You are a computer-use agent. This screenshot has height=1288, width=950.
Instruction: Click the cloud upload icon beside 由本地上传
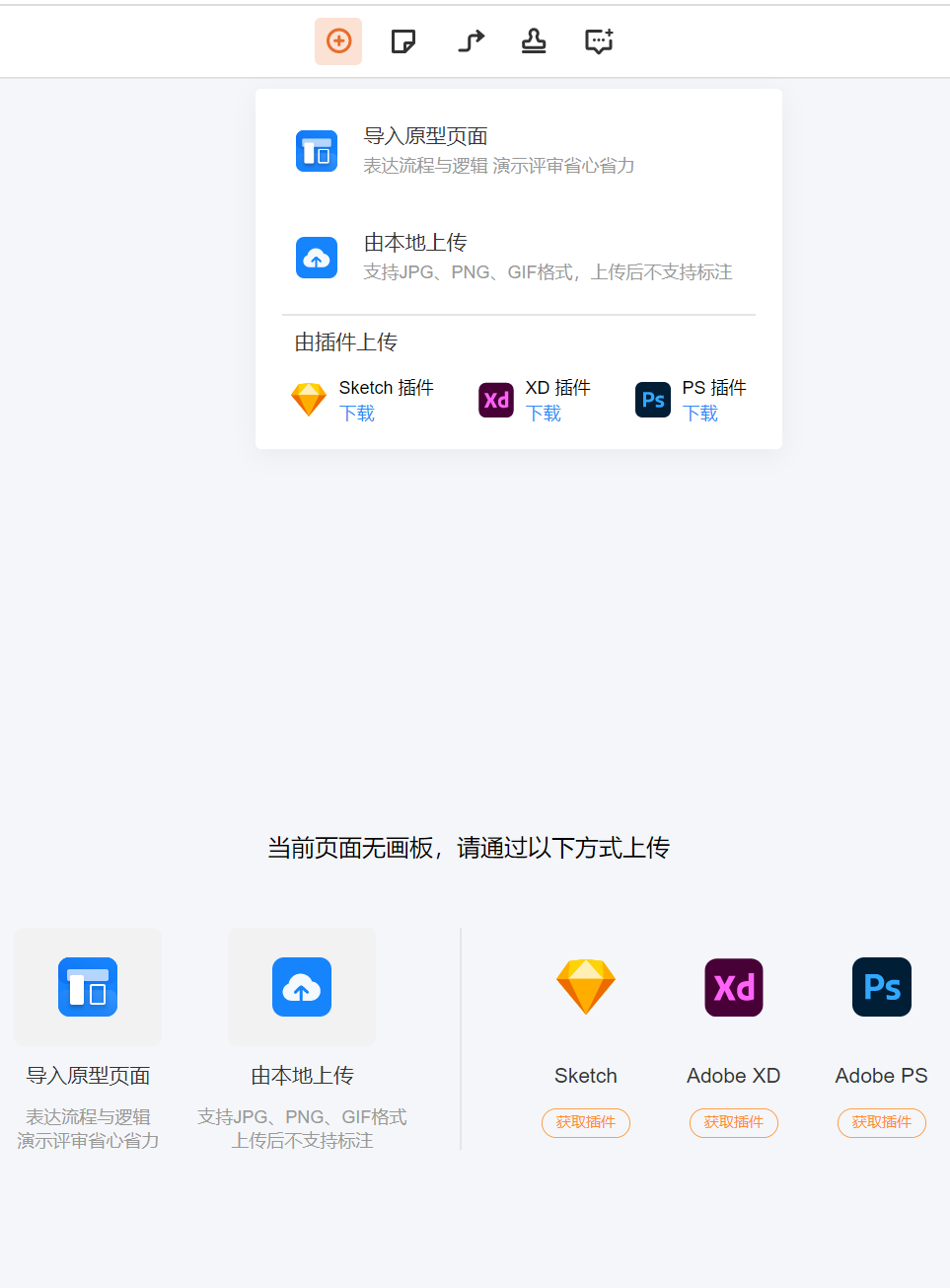tap(316, 257)
